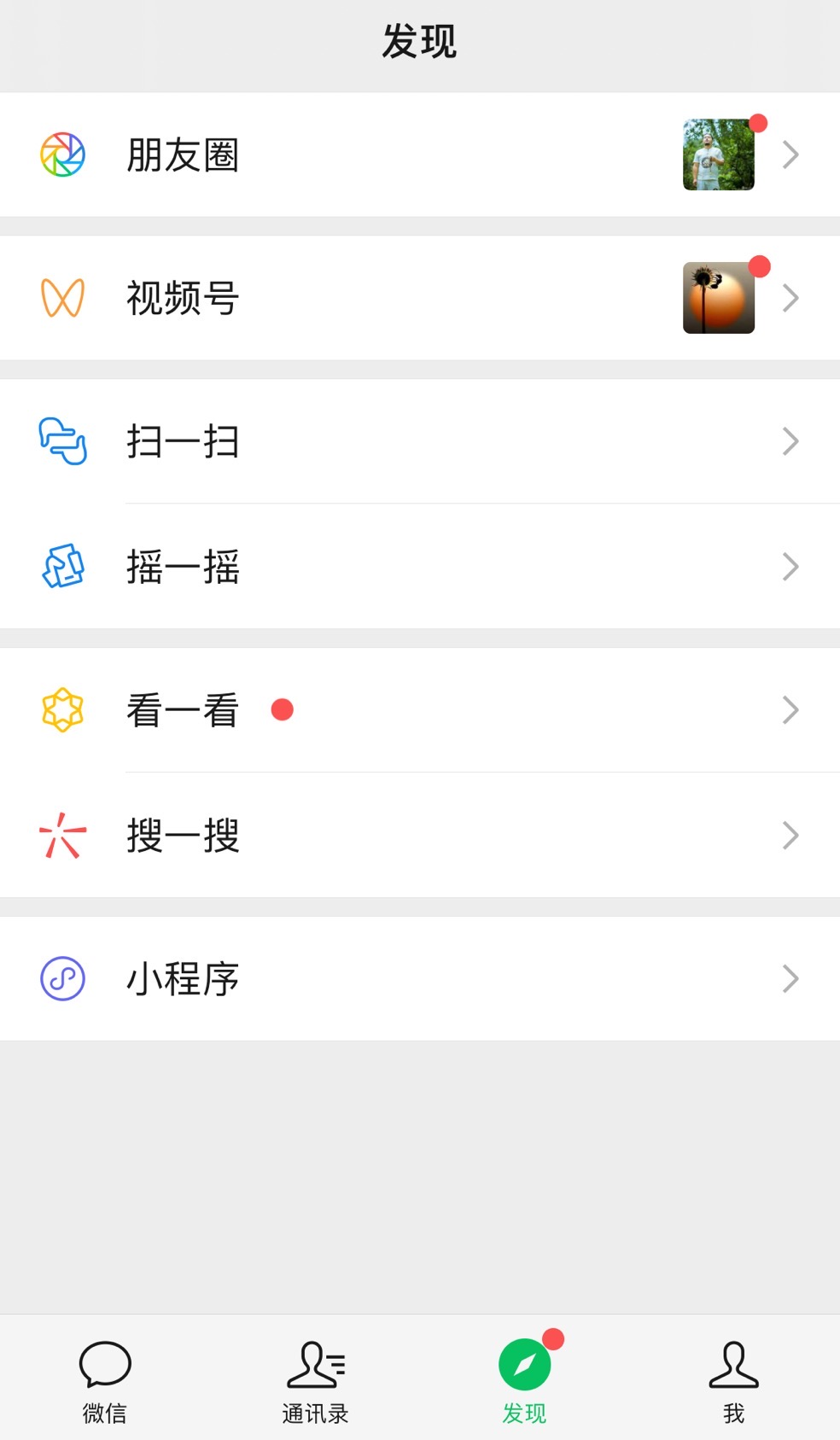Go to the 我 profile tab
840x1440 pixels.
point(733,1379)
